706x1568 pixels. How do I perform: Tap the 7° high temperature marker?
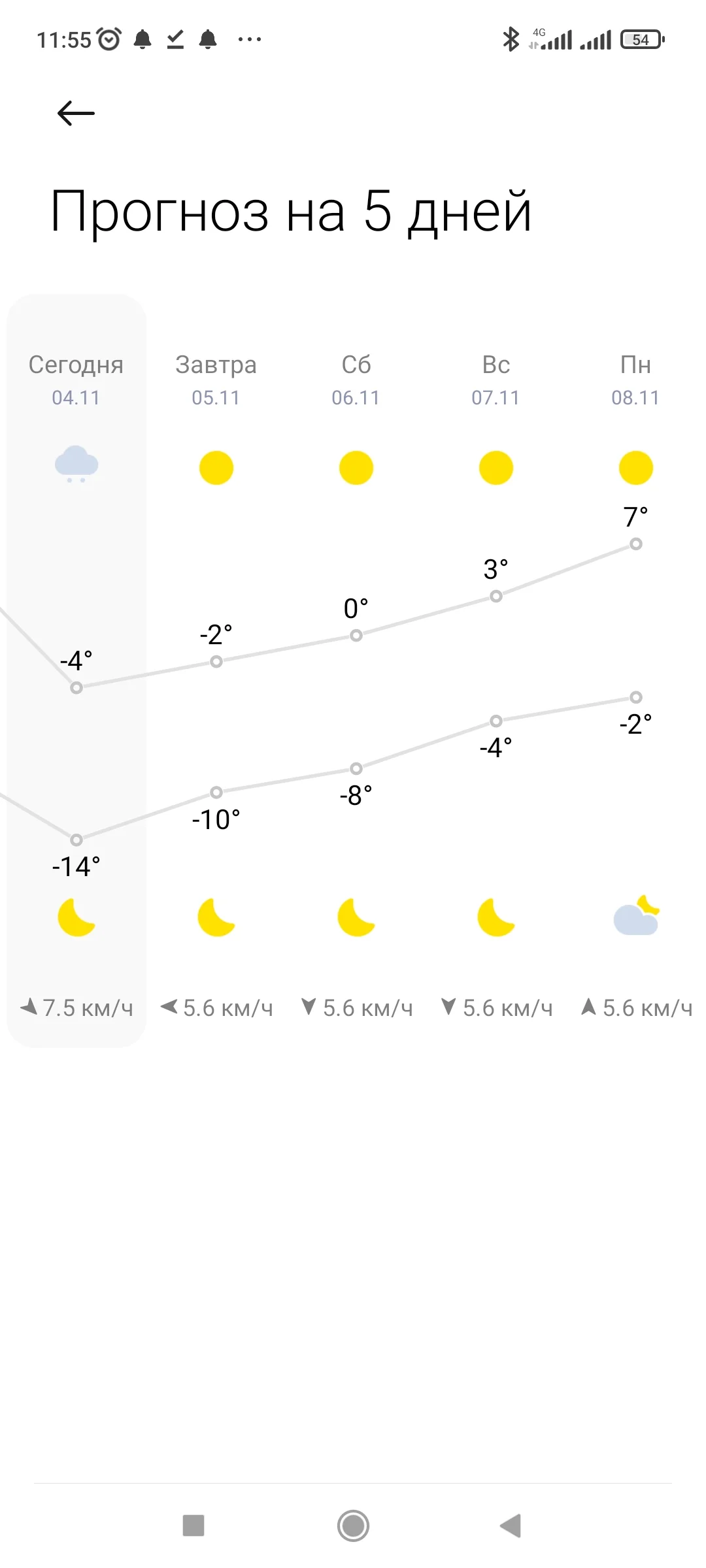click(635, 543)
